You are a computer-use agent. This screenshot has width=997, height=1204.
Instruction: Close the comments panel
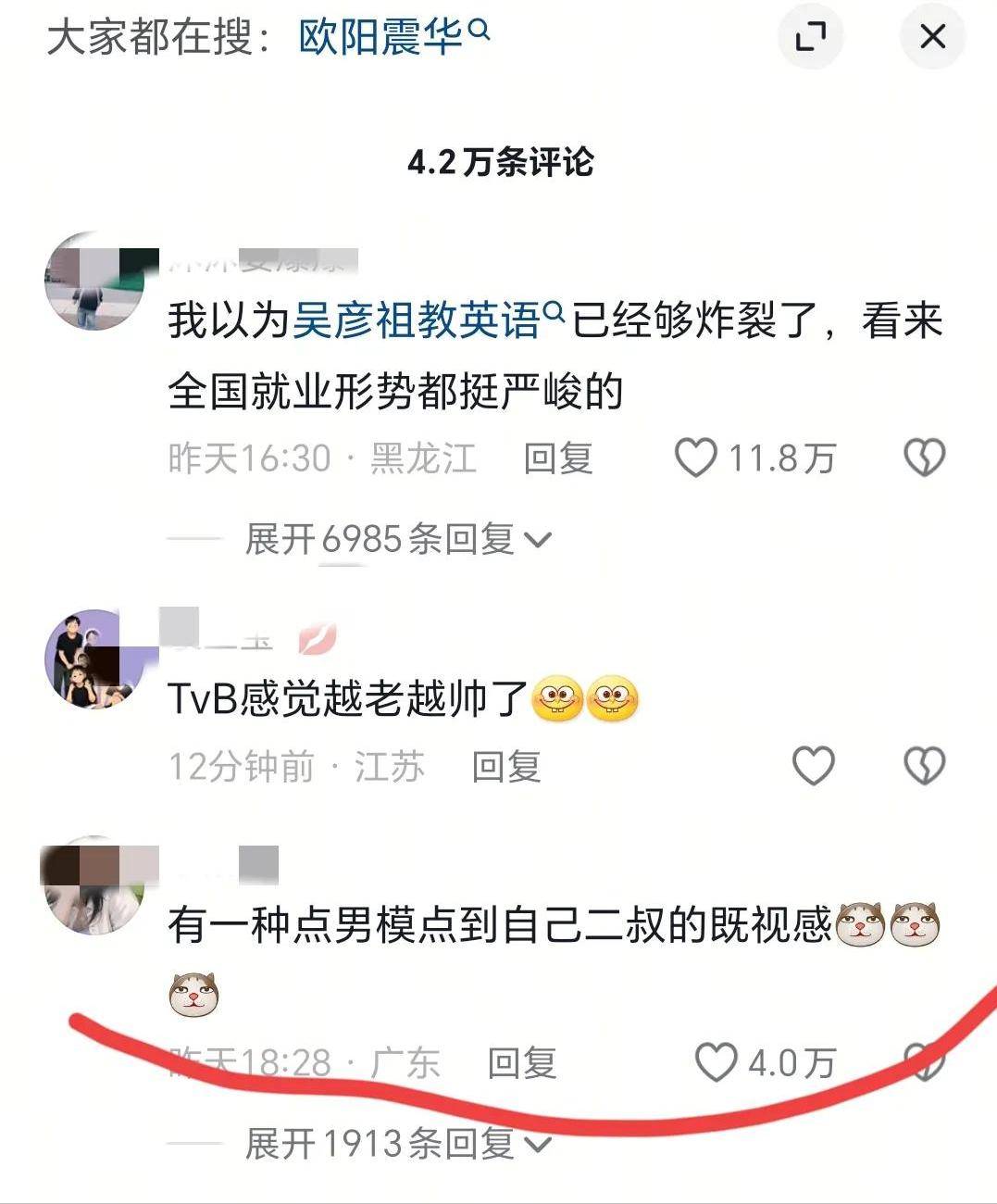932,37
